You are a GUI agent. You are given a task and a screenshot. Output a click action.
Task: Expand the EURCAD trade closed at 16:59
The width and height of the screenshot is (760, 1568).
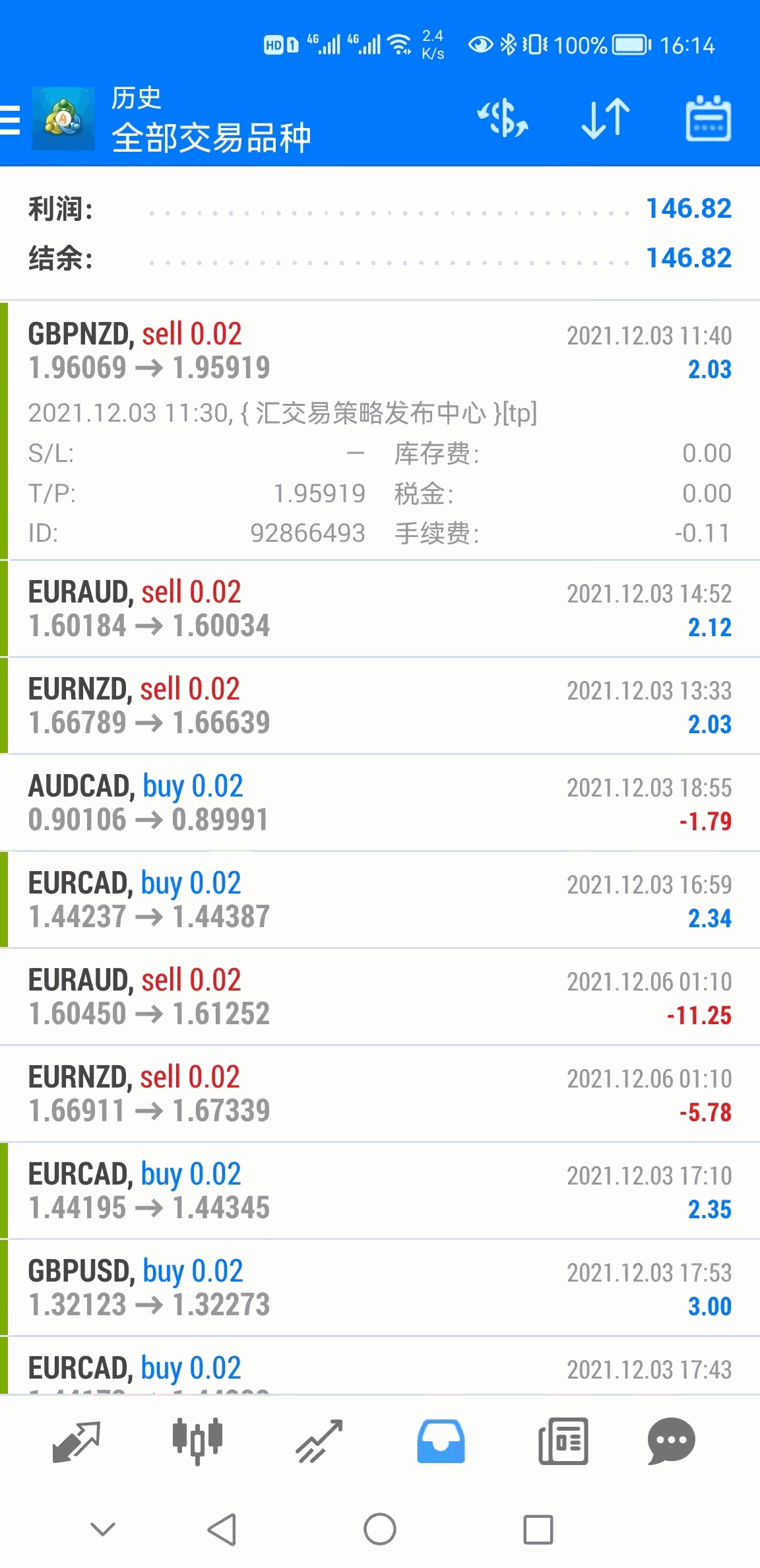pos(380,899)
